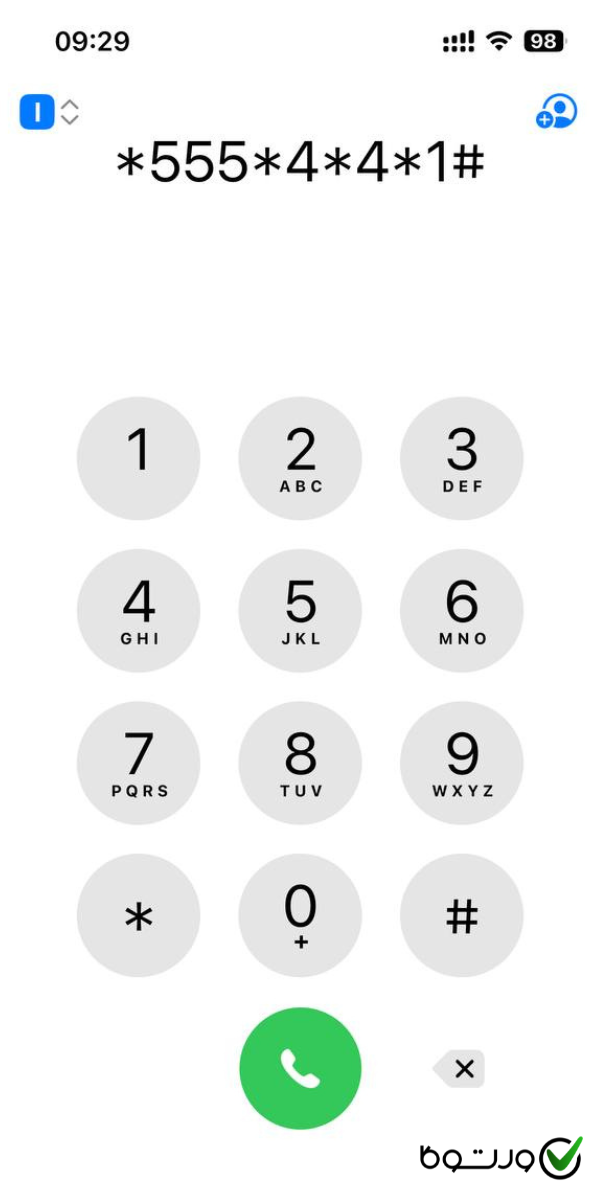The width and height of the screenshot is (600, 1200).
Task: Tap the hash key
Action: point(462,915)
